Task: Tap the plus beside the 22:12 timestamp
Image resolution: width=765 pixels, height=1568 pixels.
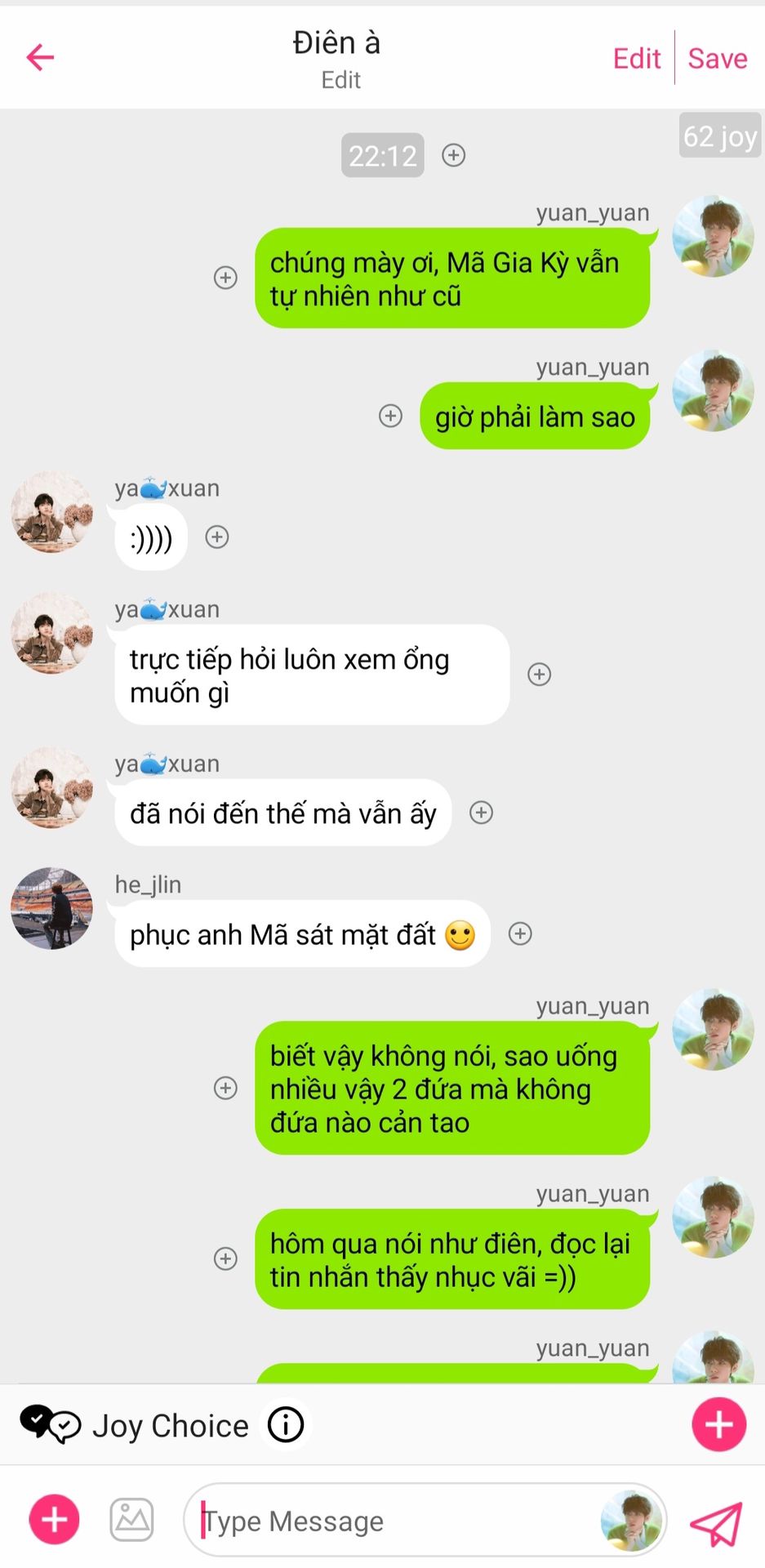Action: (x=454, y=155)
